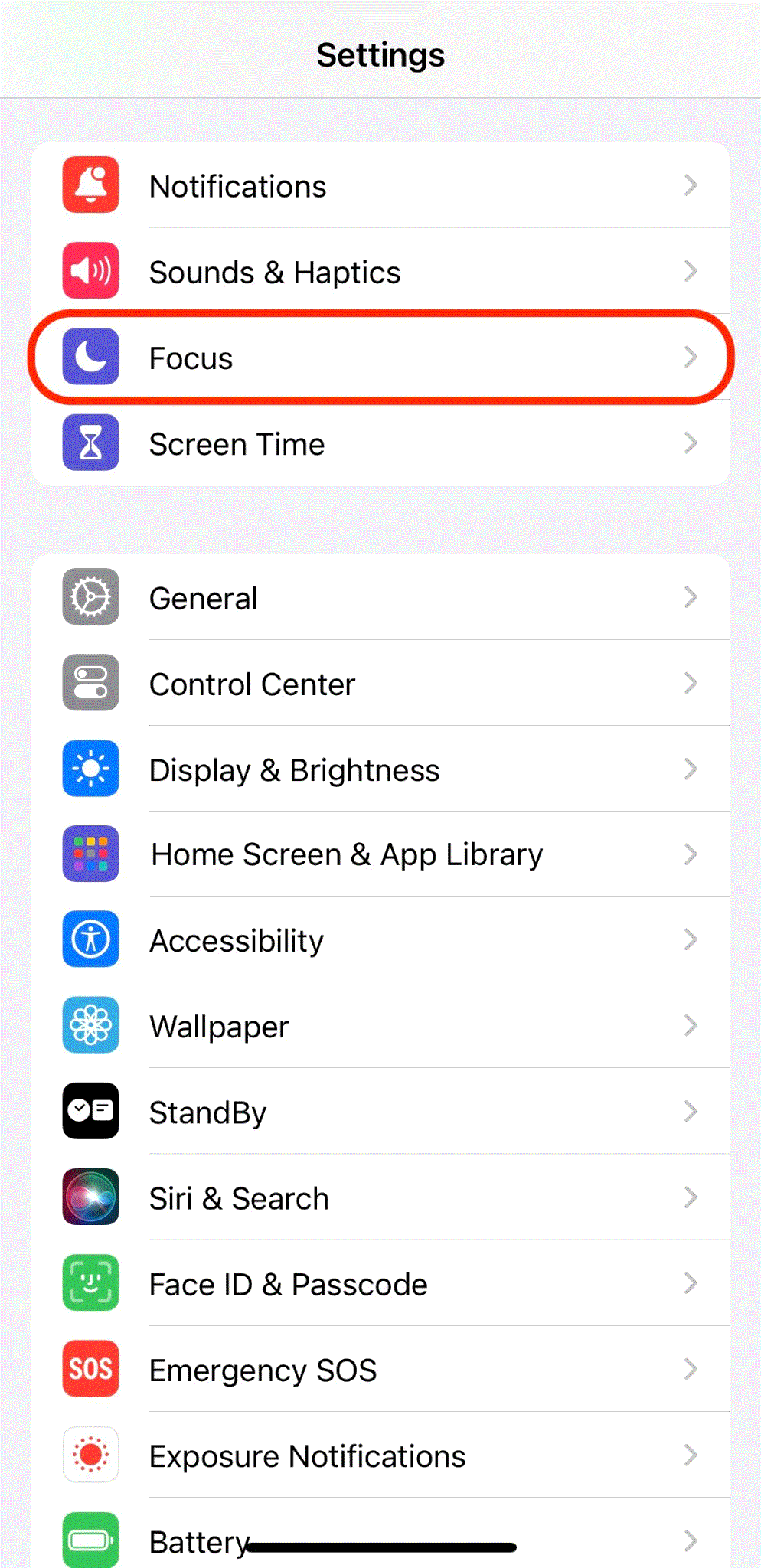Open Screen Time
This screenshot has width=761, height=1568.
(380, 443)
